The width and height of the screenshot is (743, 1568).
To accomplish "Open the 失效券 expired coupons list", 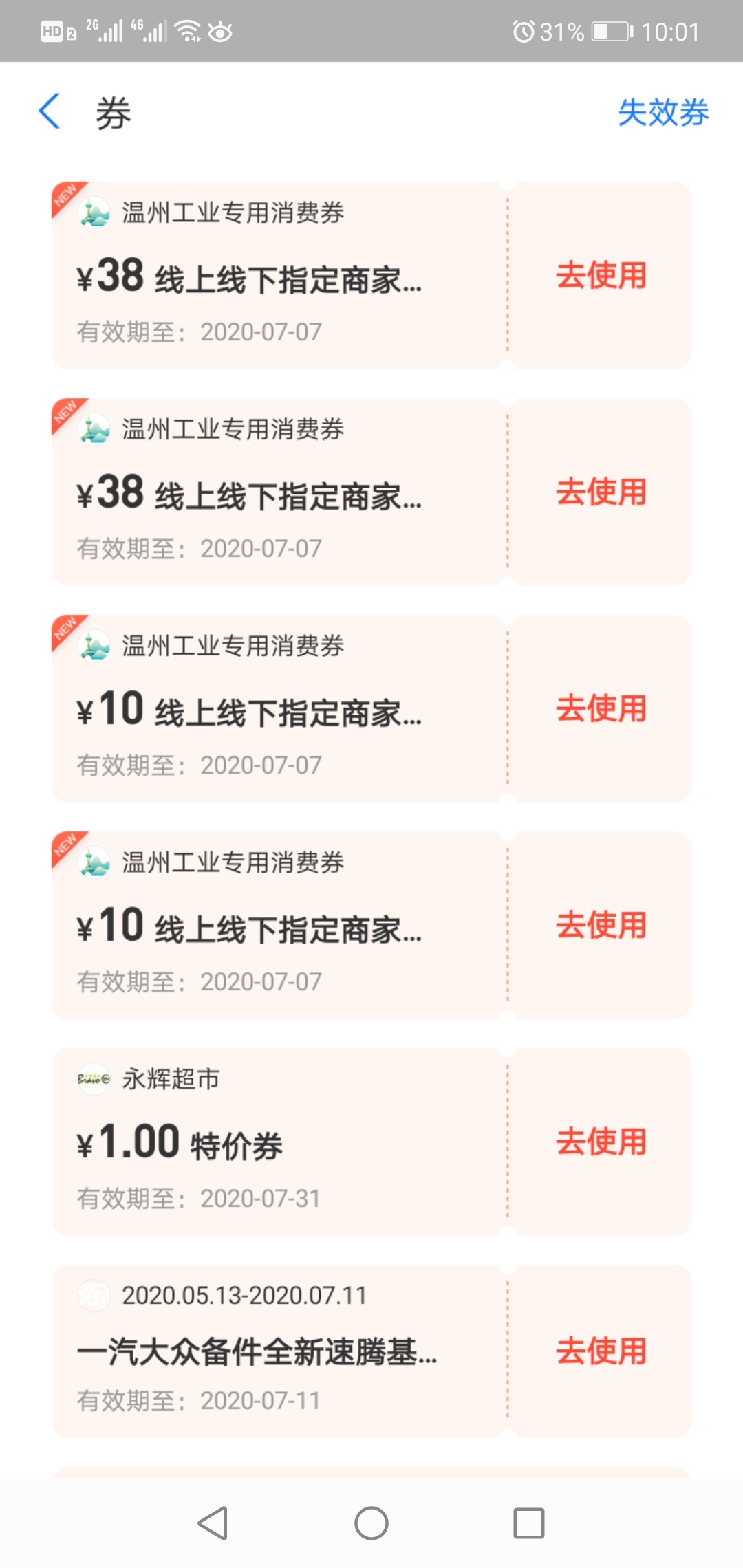I will tap(663, 112).
